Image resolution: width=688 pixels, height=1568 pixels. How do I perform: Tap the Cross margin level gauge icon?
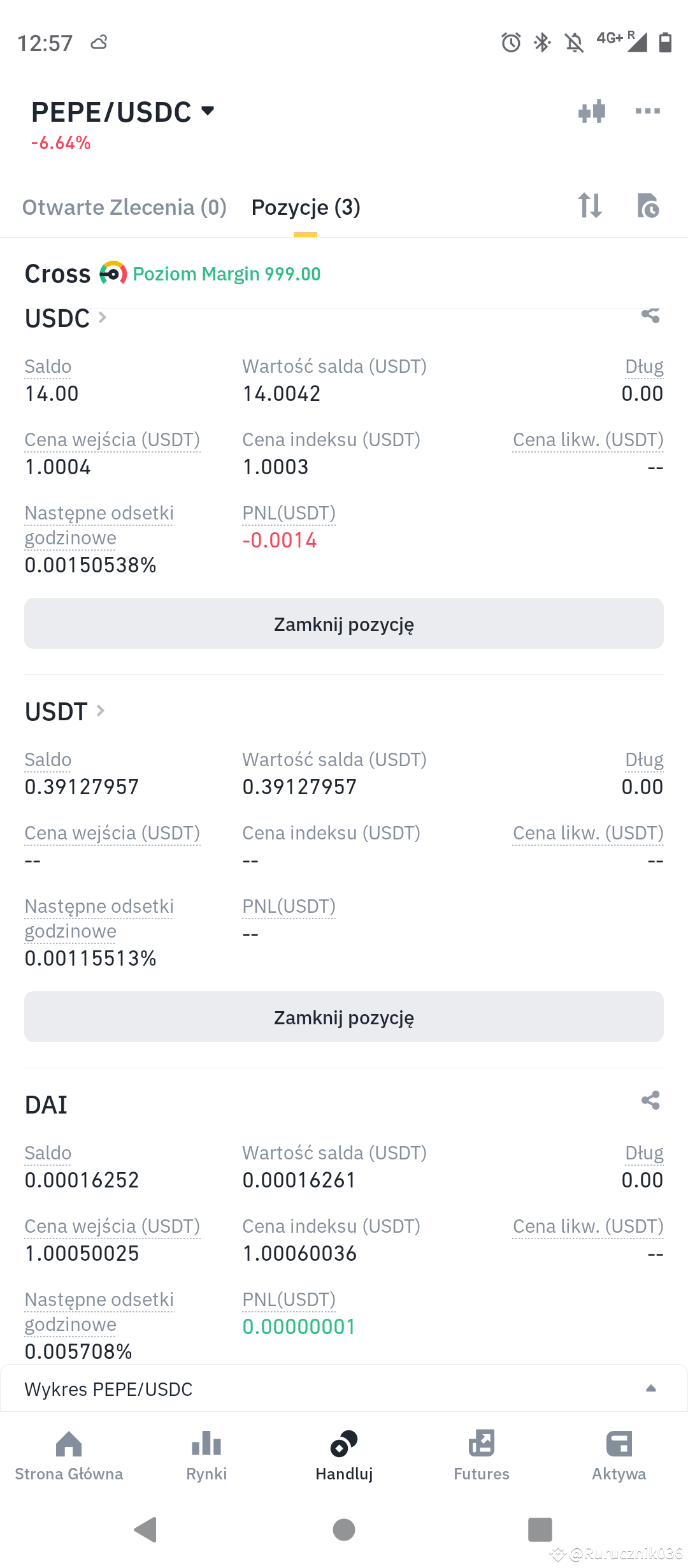click(113, 273)
